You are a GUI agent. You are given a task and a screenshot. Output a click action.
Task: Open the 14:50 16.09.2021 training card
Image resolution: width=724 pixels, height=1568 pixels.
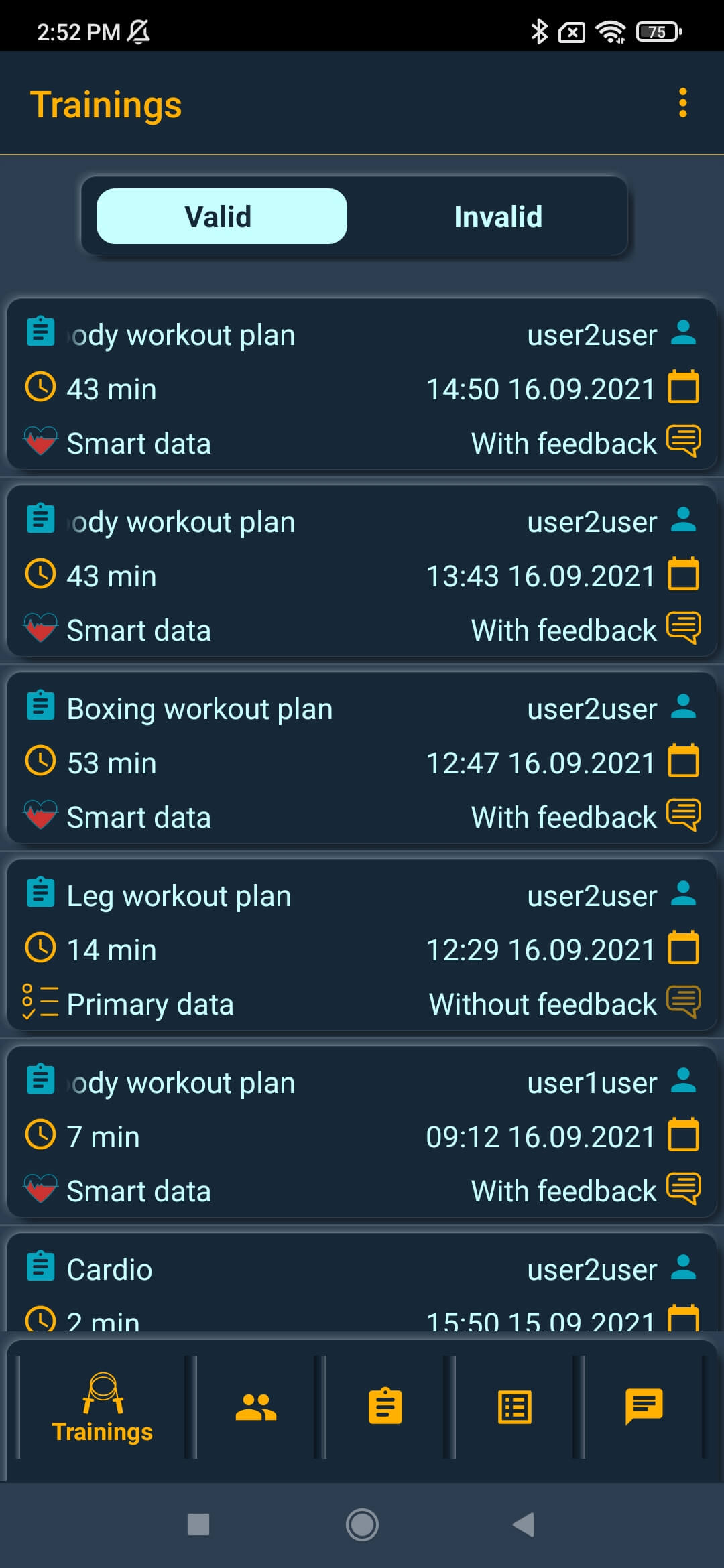click(x=362, y=385)
